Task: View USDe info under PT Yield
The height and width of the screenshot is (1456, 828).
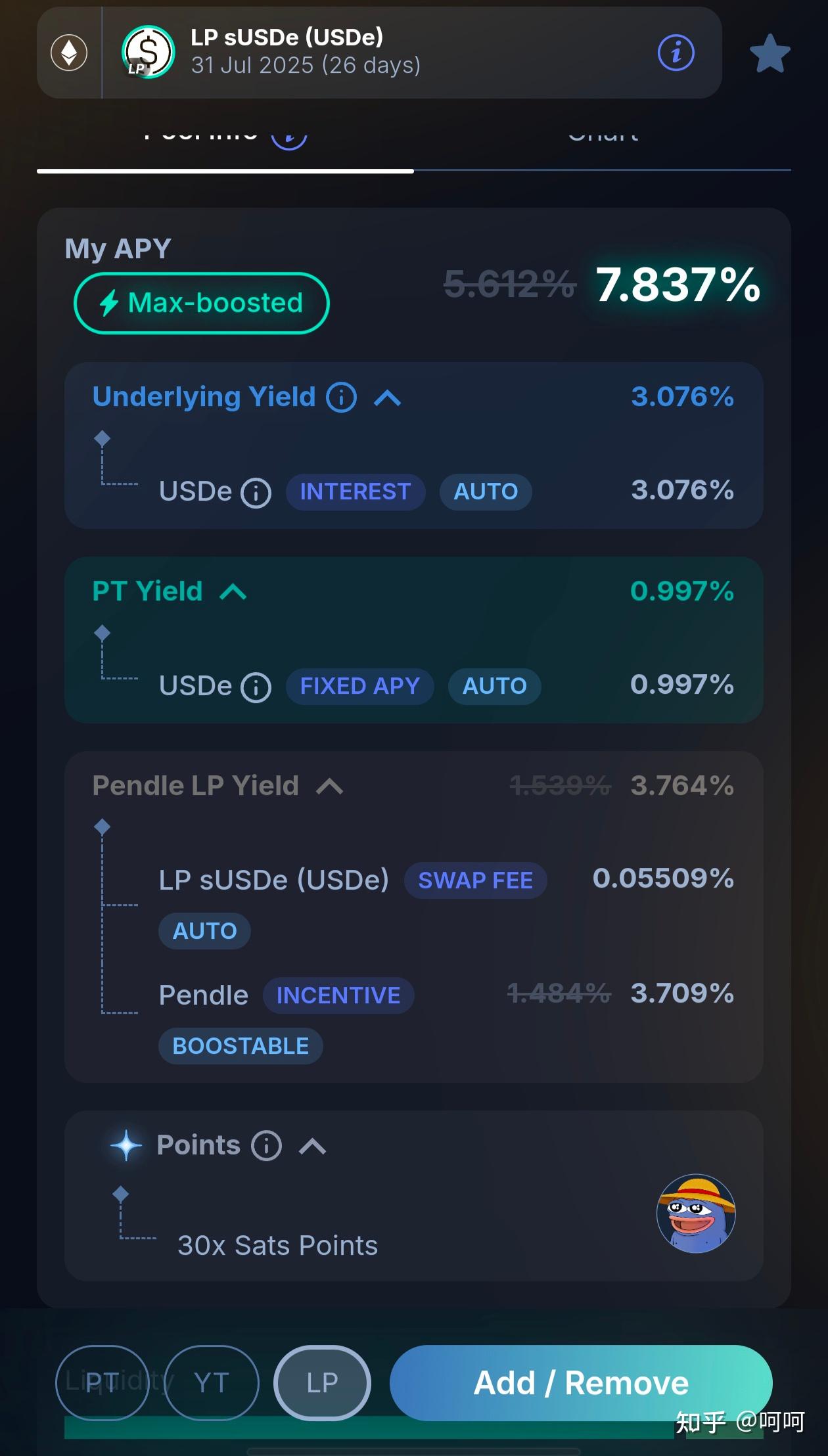Action: point(256,687)
